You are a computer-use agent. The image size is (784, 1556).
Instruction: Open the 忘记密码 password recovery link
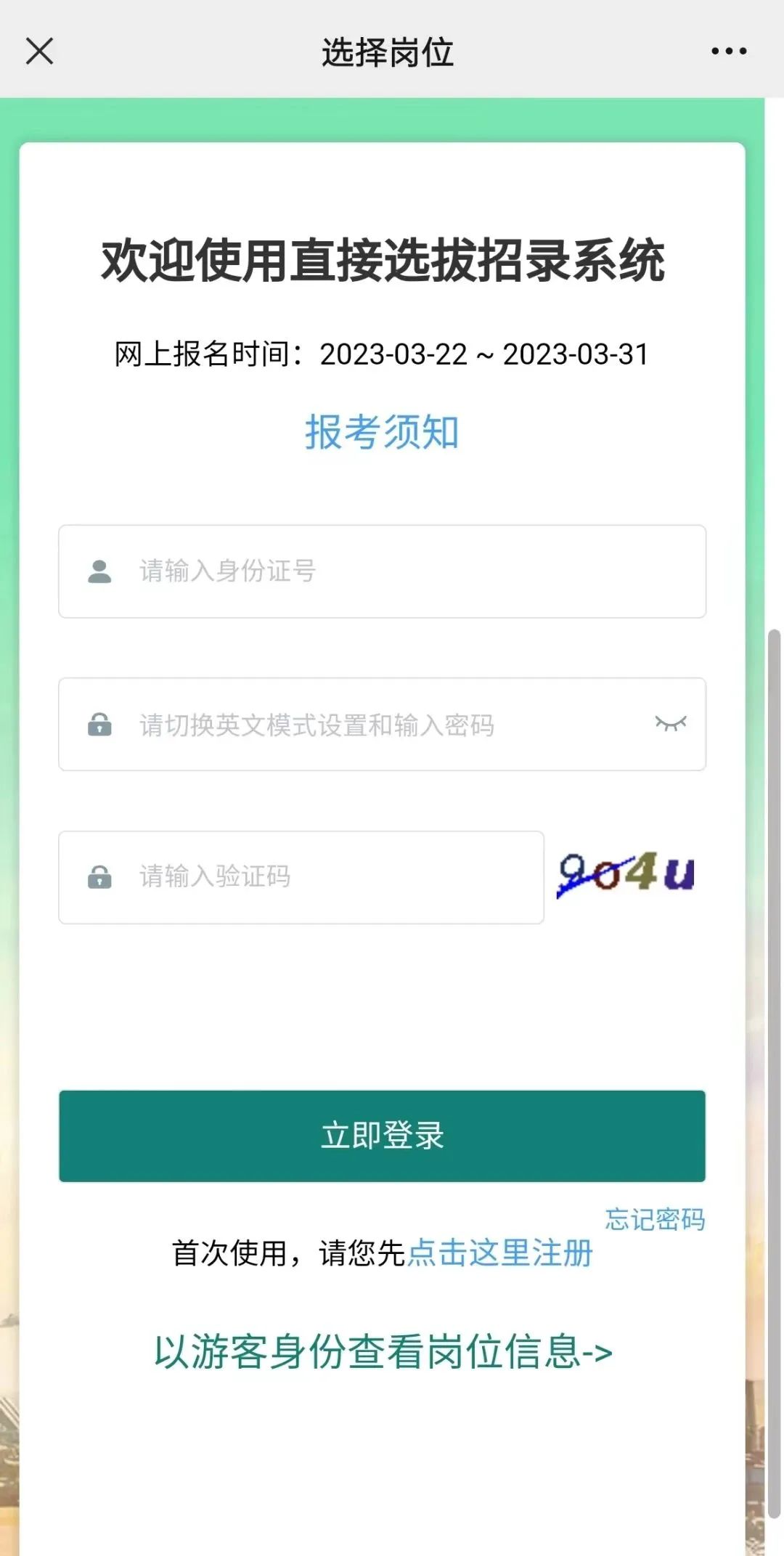coord(655,1215)
